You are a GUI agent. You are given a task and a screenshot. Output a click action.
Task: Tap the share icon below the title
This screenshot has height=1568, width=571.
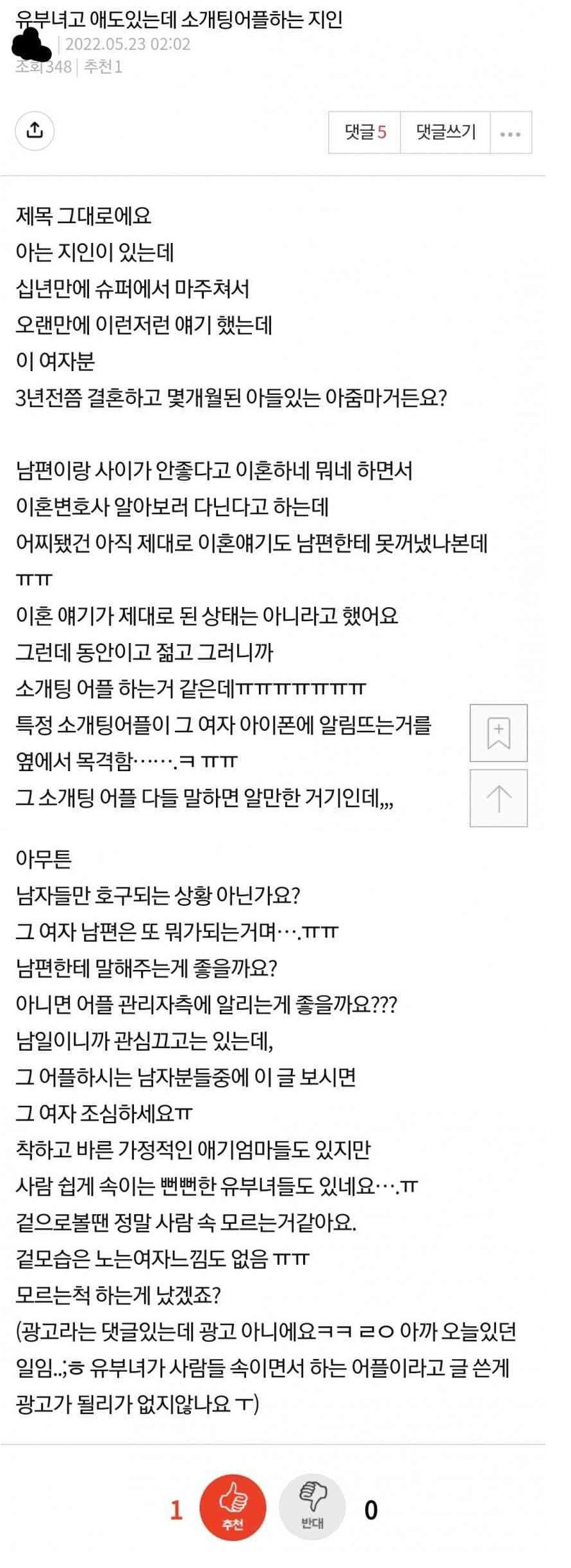pos(35,131)
